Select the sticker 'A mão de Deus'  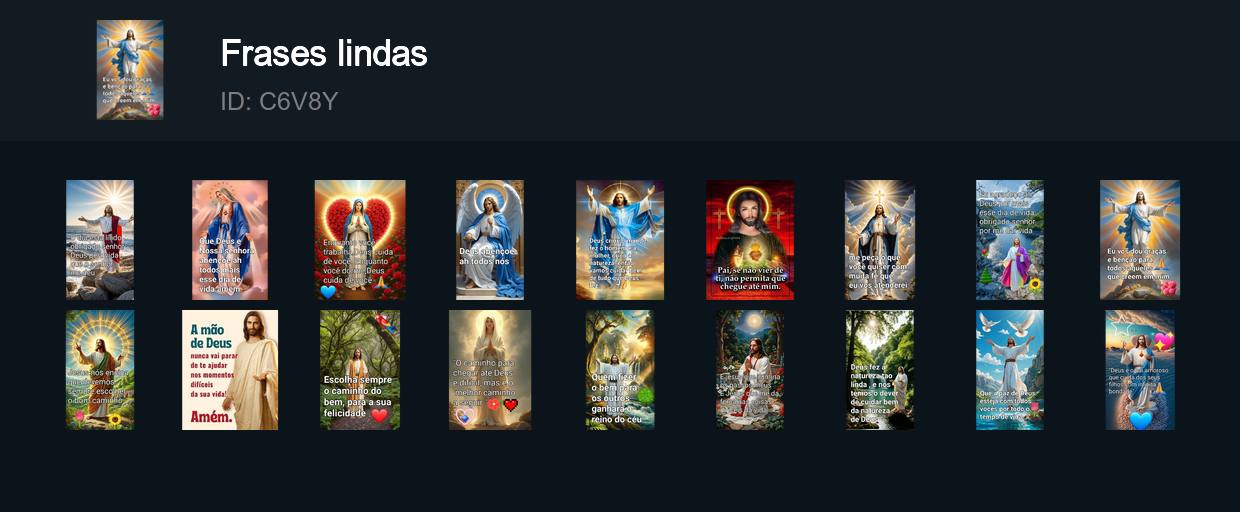click(x=230, y=370)
